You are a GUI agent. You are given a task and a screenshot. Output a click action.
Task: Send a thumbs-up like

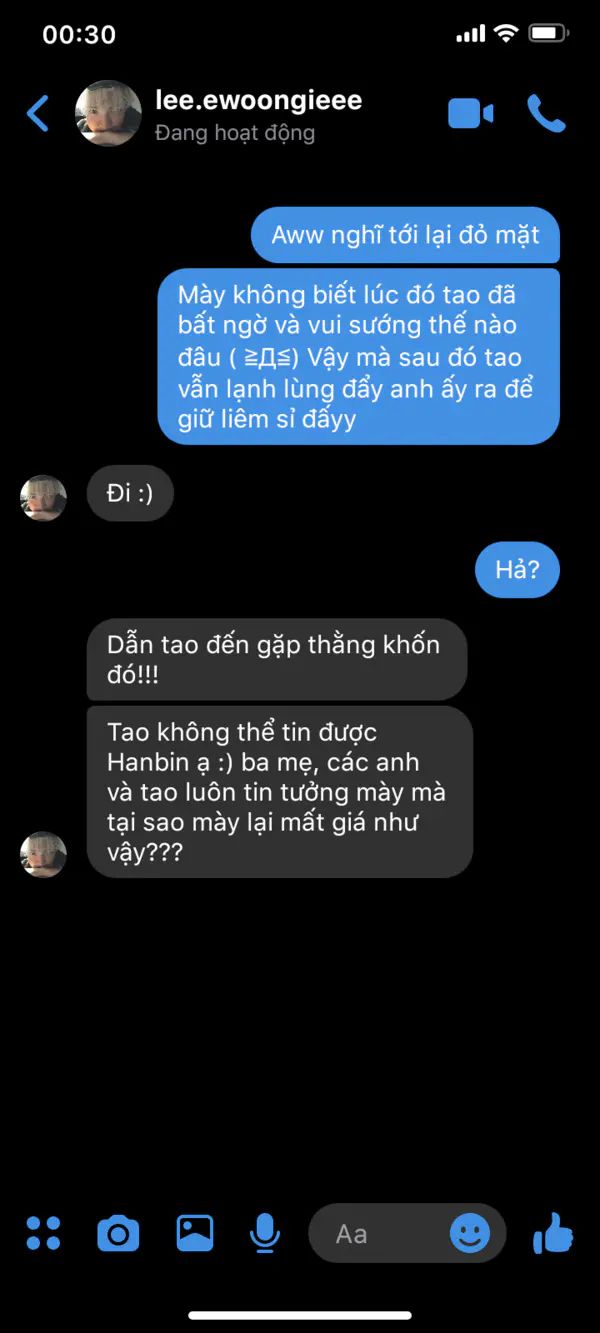553,1233
